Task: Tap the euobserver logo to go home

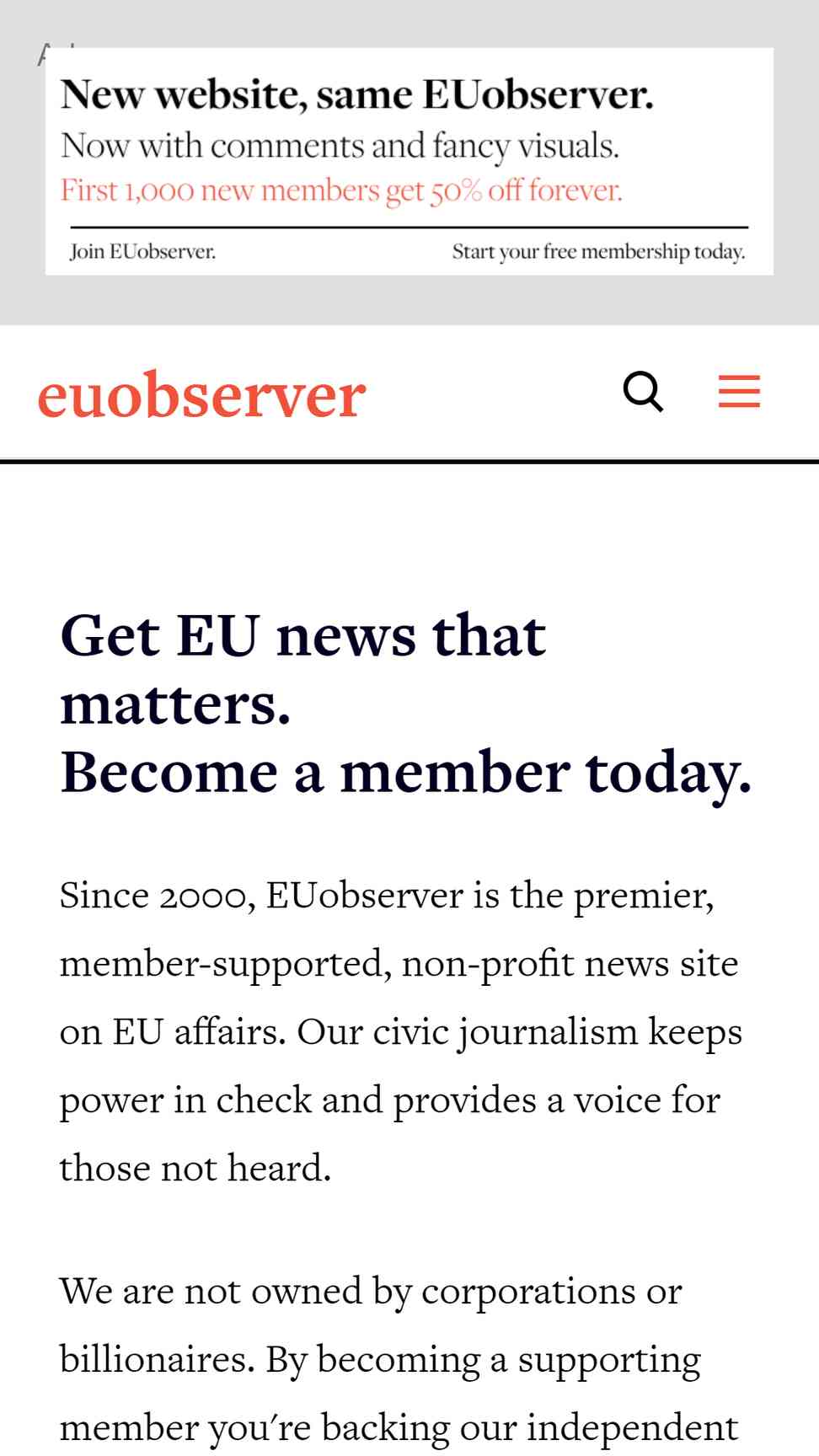Action: point(201,394)
